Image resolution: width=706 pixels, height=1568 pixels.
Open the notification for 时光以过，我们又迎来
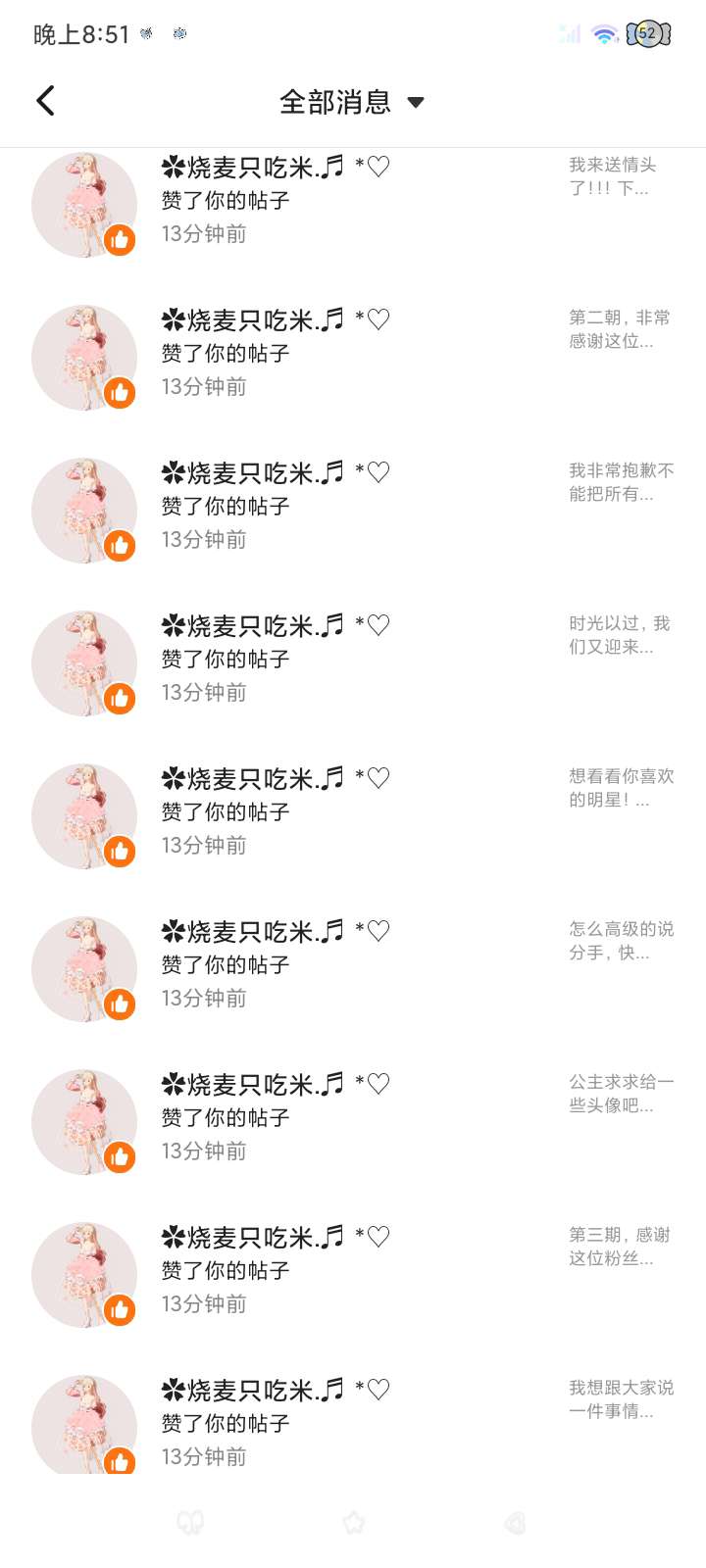tap(353, 660)
